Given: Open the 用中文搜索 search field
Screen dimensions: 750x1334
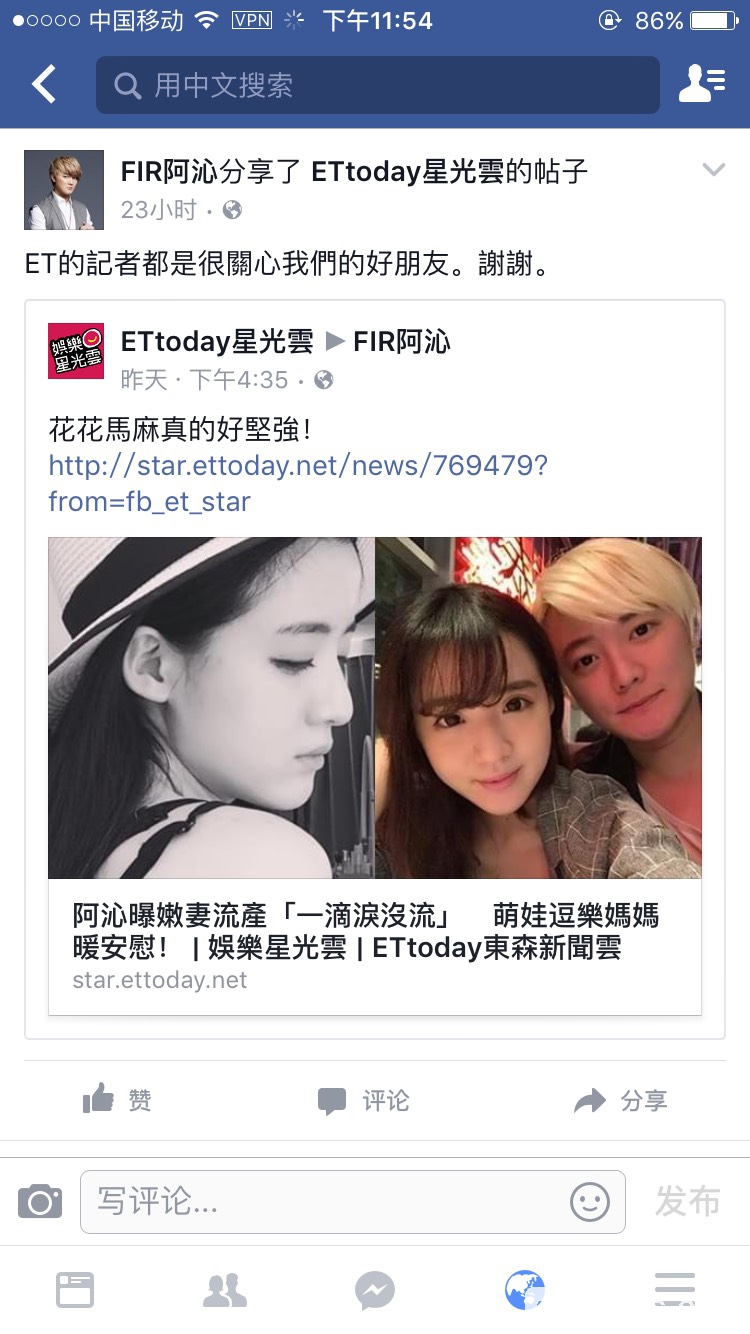Looking at the screenshot, I should [x=377, y=85].
